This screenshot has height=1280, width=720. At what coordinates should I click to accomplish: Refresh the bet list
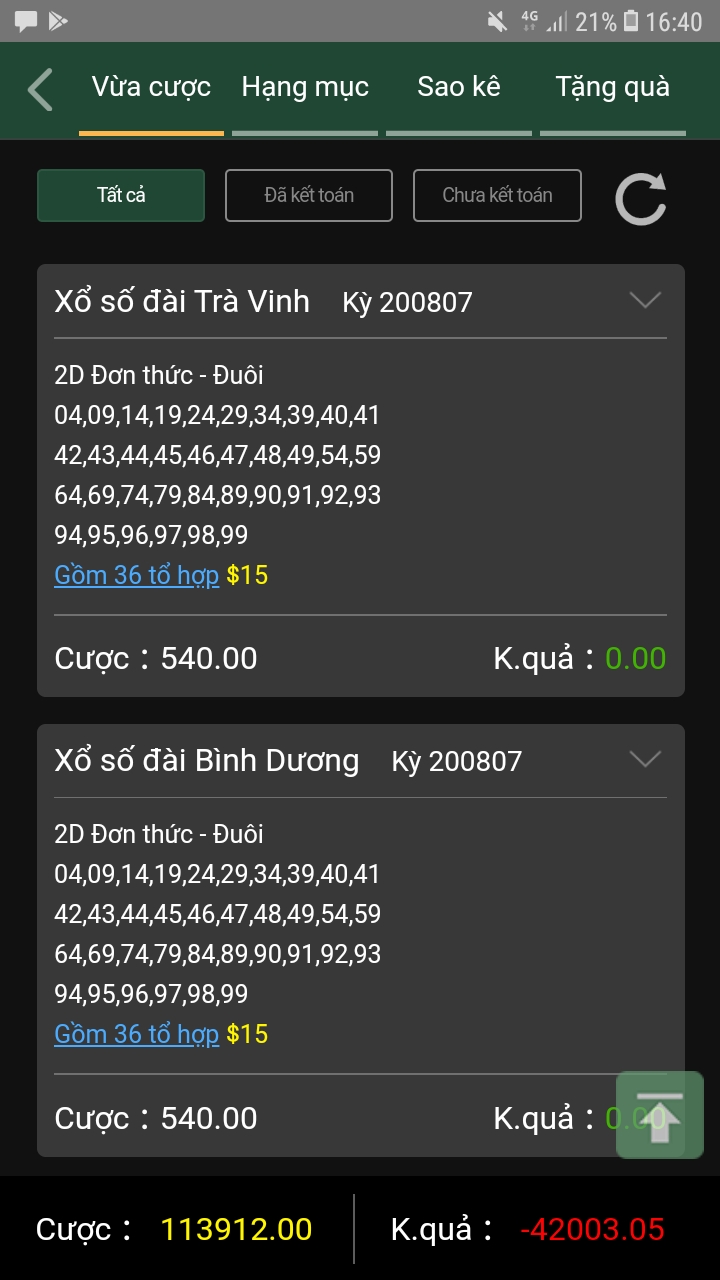[641, 198]
